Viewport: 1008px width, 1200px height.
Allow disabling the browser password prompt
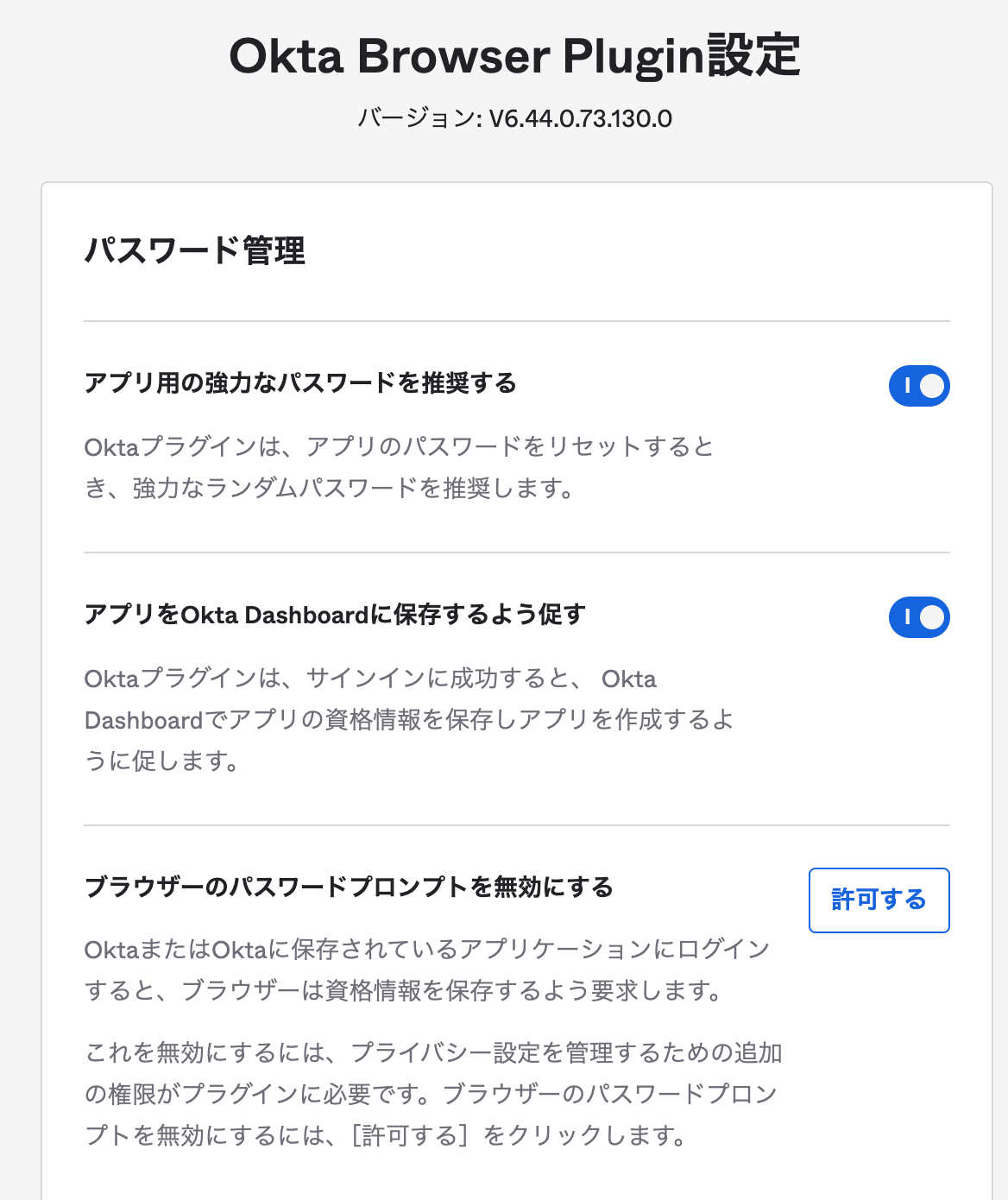pyautogui.click(x=879, y=900)
